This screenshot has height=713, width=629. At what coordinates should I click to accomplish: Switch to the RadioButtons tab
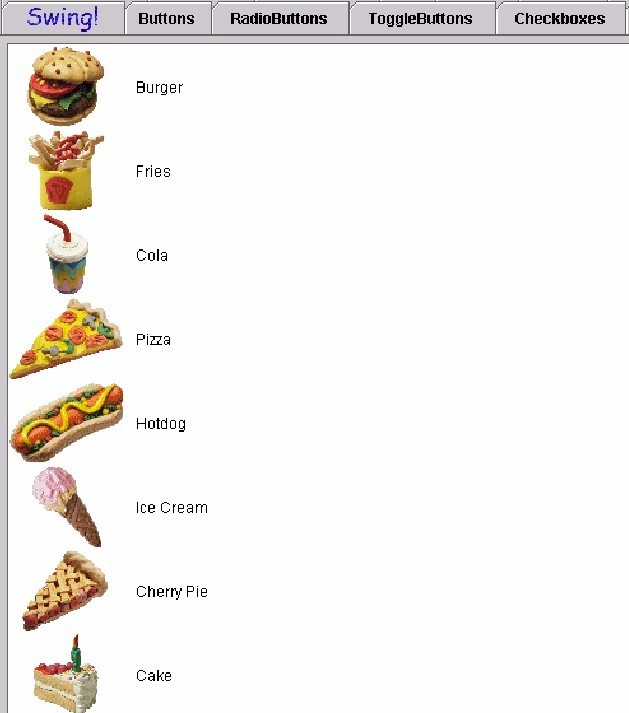click(279, 19)
